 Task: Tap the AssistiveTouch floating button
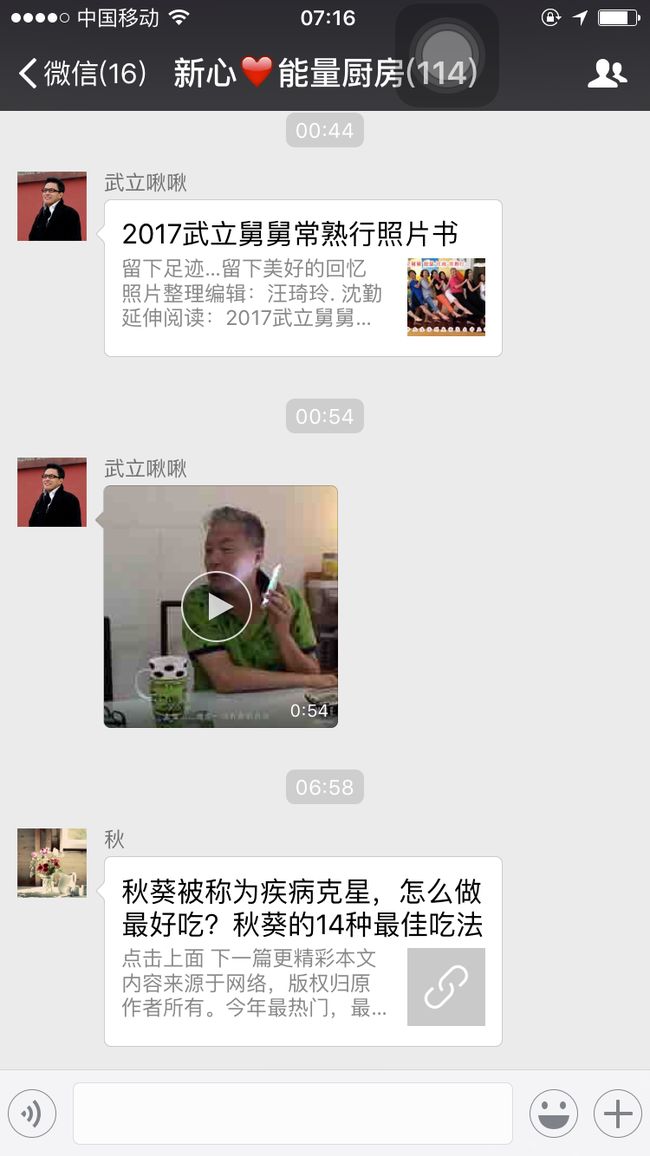point(447,55)
